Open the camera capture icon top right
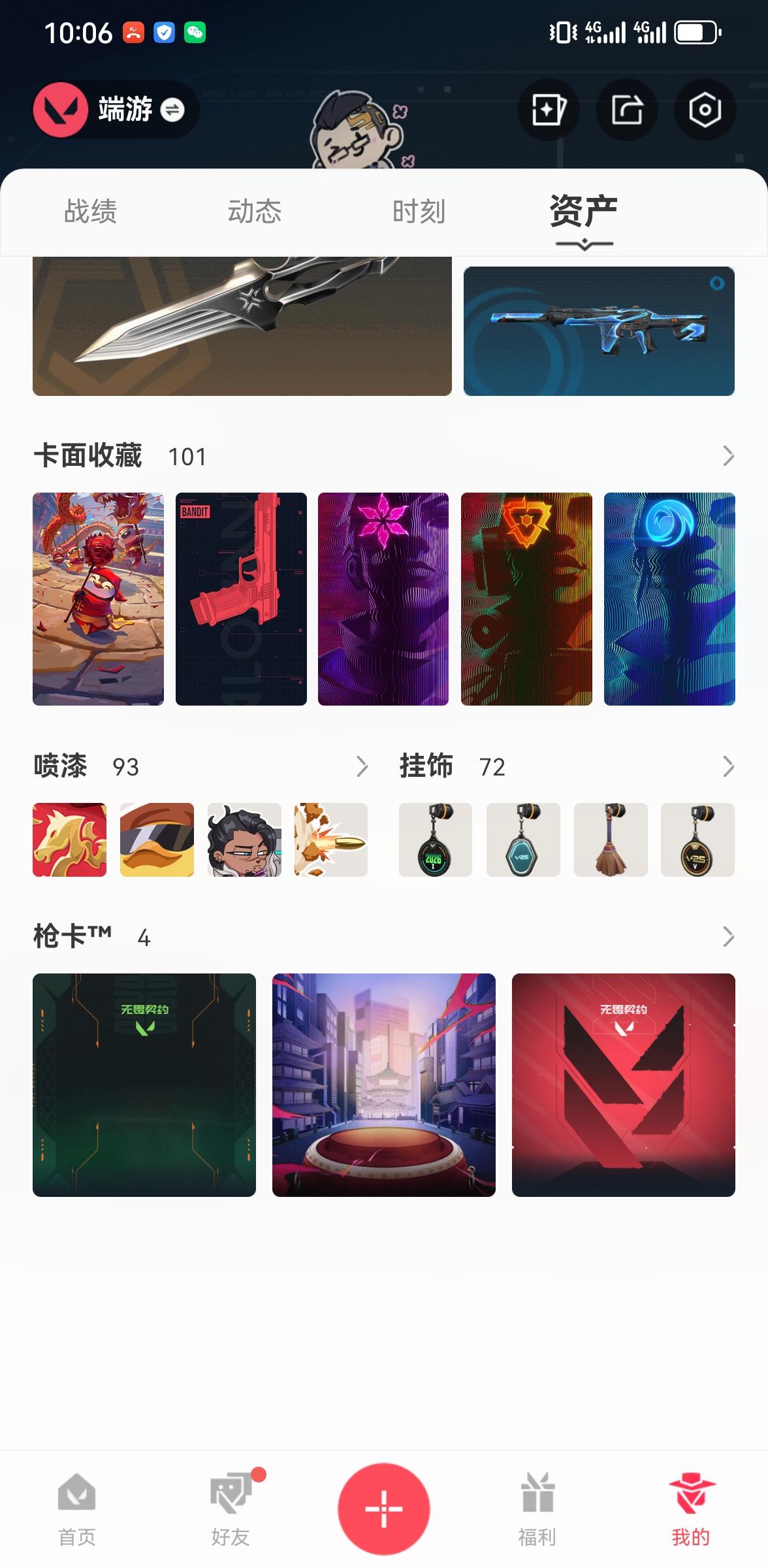Image resolution: width=768 pixels, height=1568 pixels. tap(704, 110)
